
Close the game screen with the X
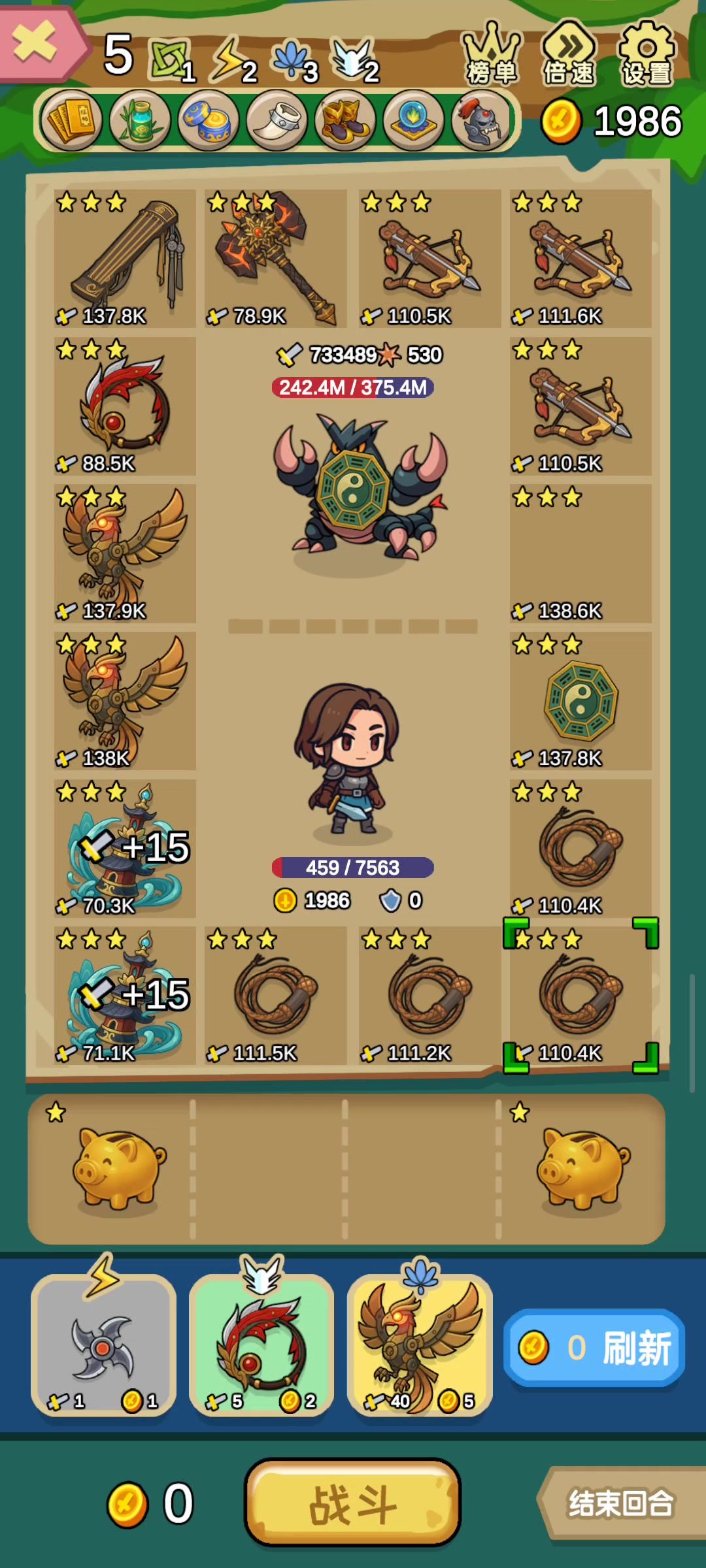(36, 44)
